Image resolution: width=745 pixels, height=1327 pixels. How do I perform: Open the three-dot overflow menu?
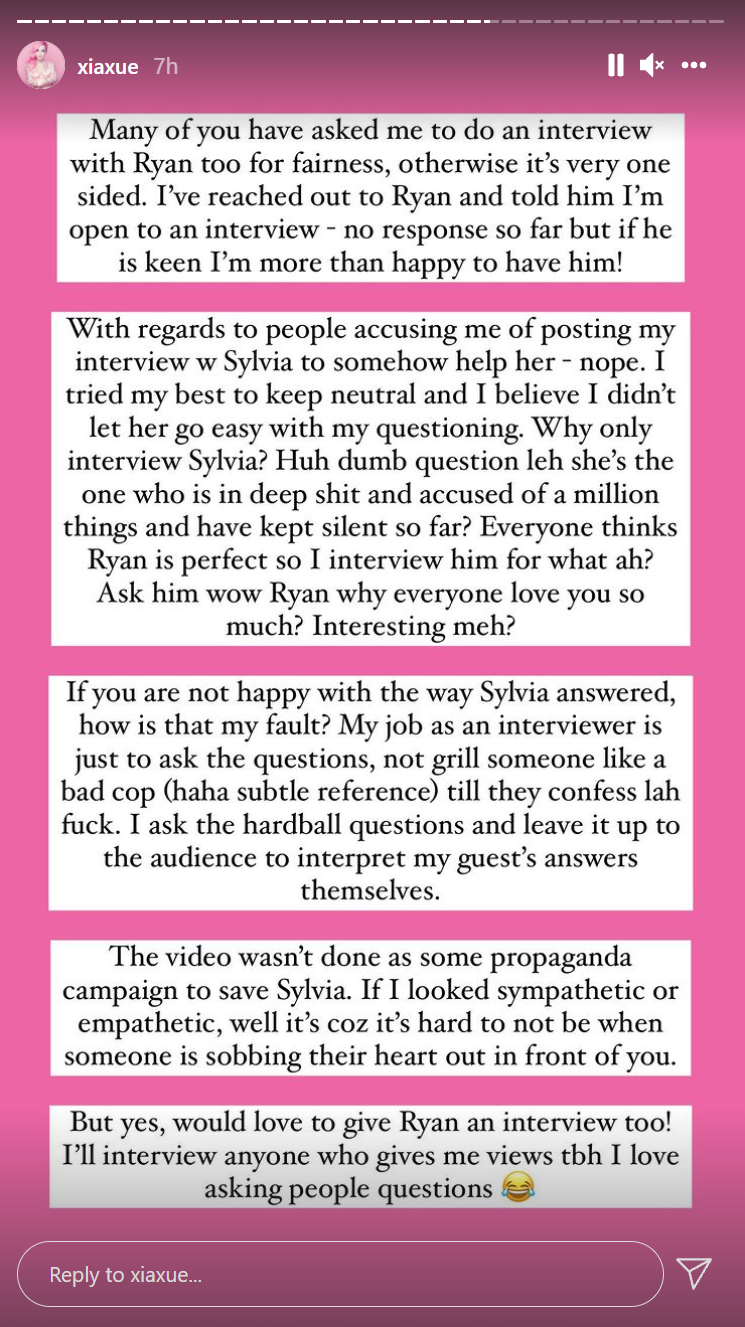coord(694,66)
